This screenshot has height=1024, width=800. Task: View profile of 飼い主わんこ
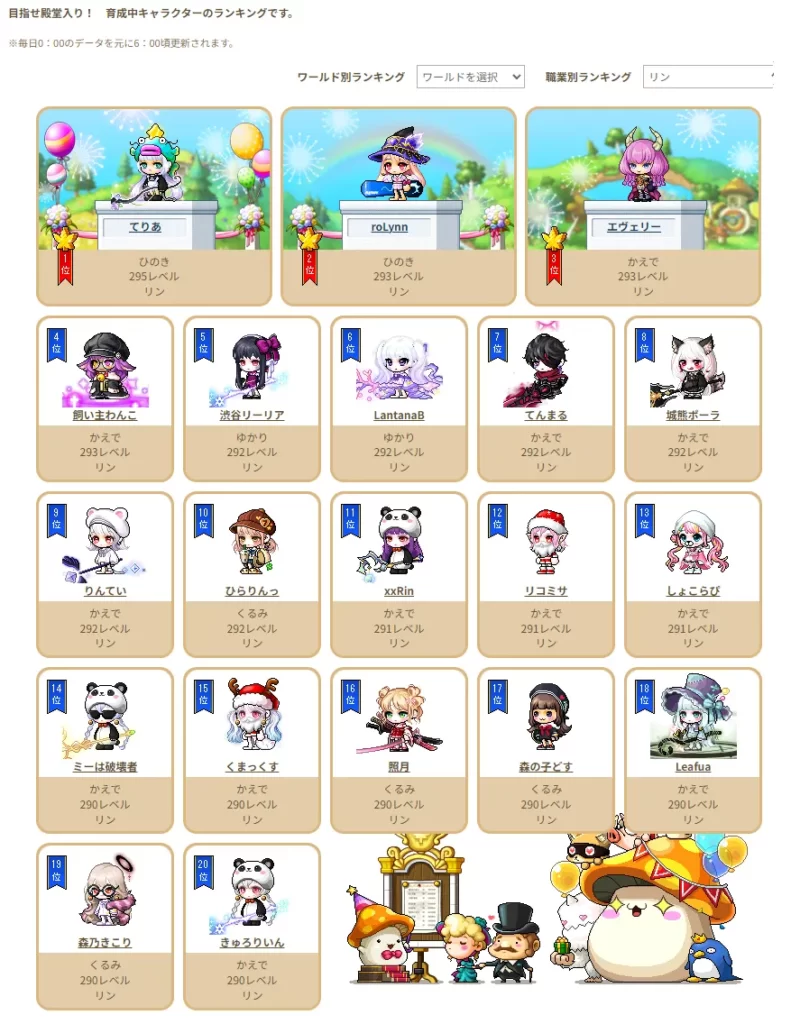coord(105,415)
